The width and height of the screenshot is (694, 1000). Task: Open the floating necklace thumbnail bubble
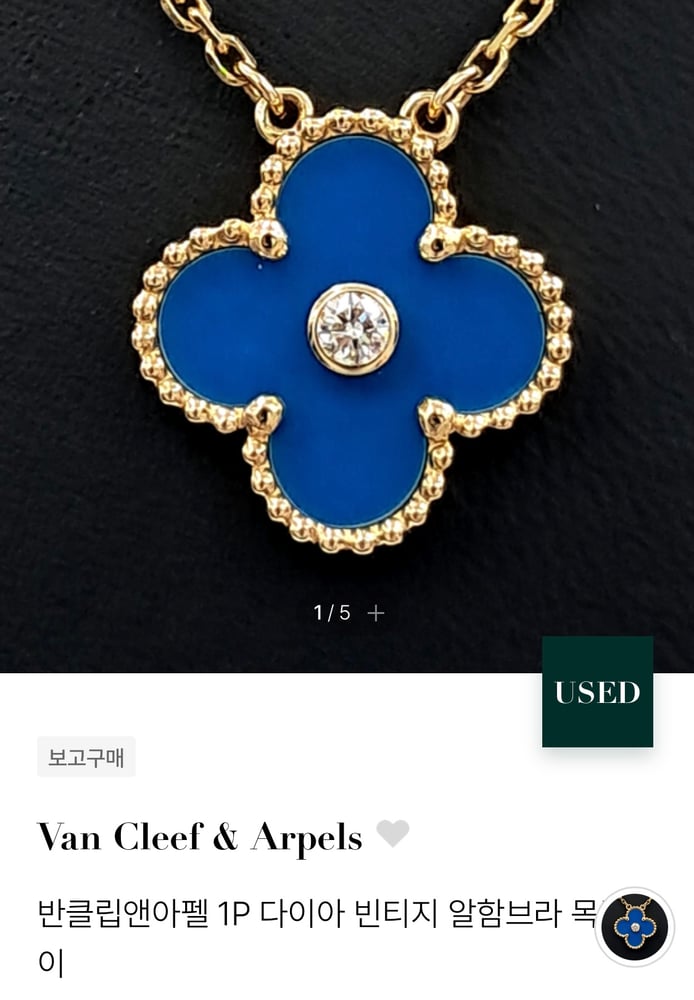pos(634,927)
